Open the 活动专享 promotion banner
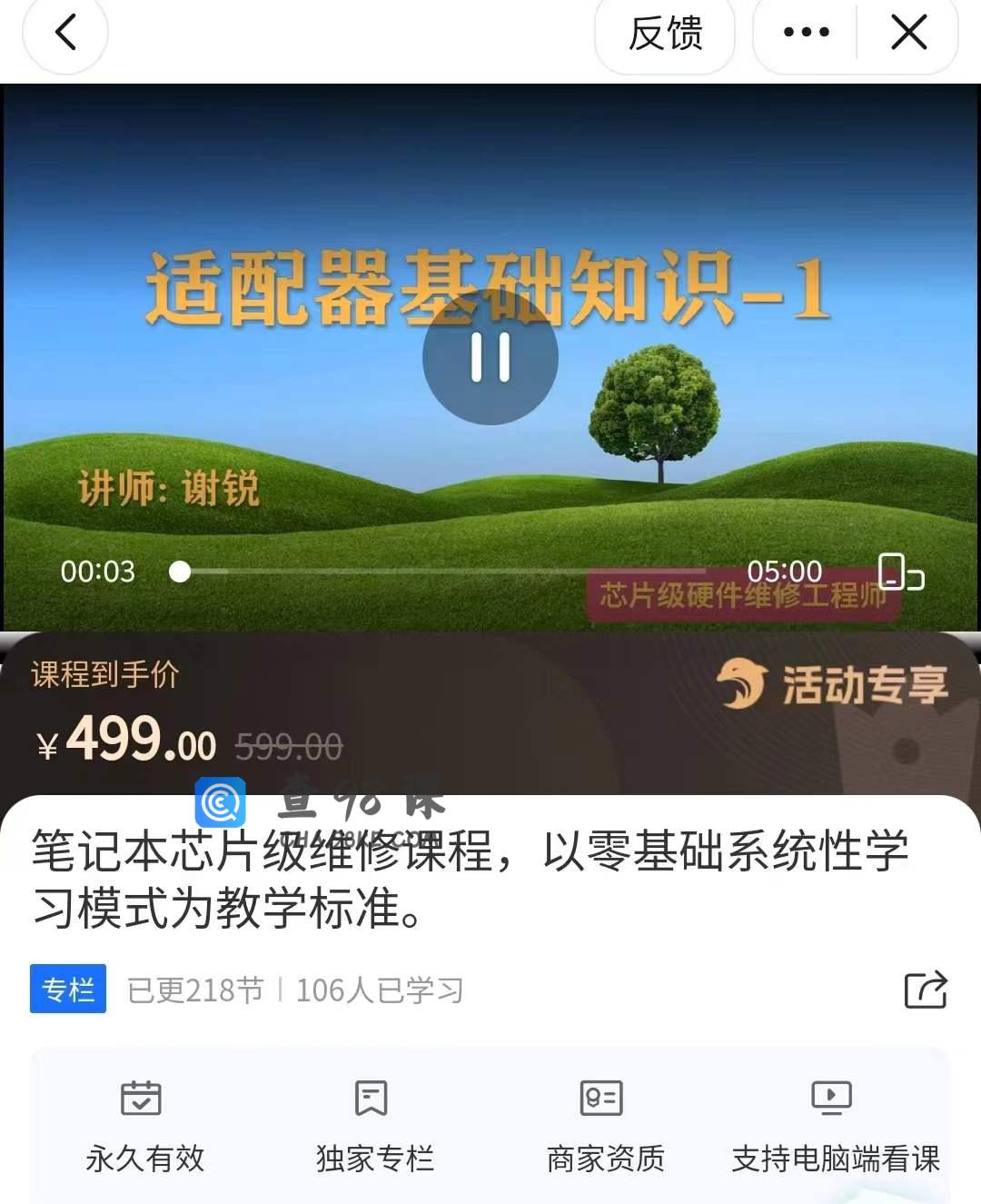981x1204 pixels. coord(834,684)
